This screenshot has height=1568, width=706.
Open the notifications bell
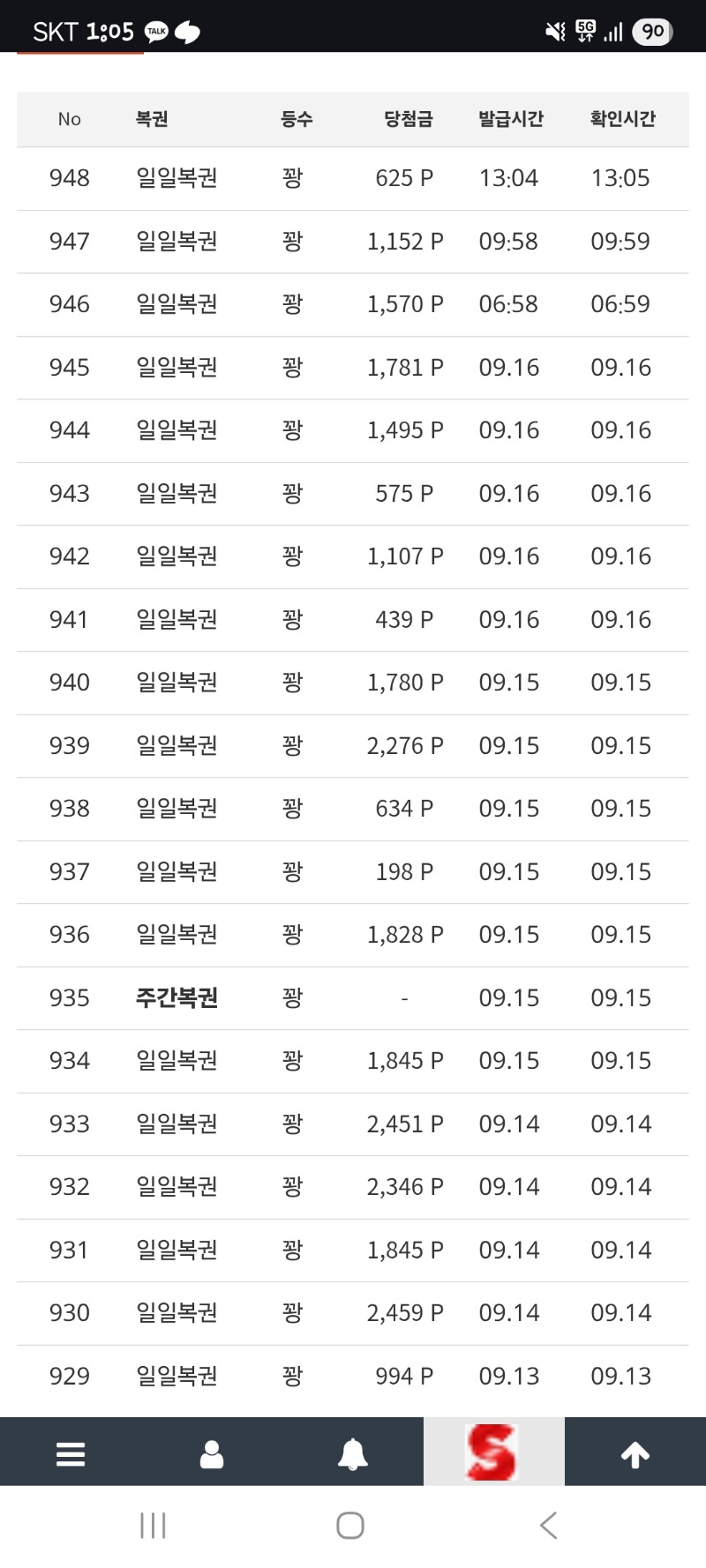(353, 1453)
